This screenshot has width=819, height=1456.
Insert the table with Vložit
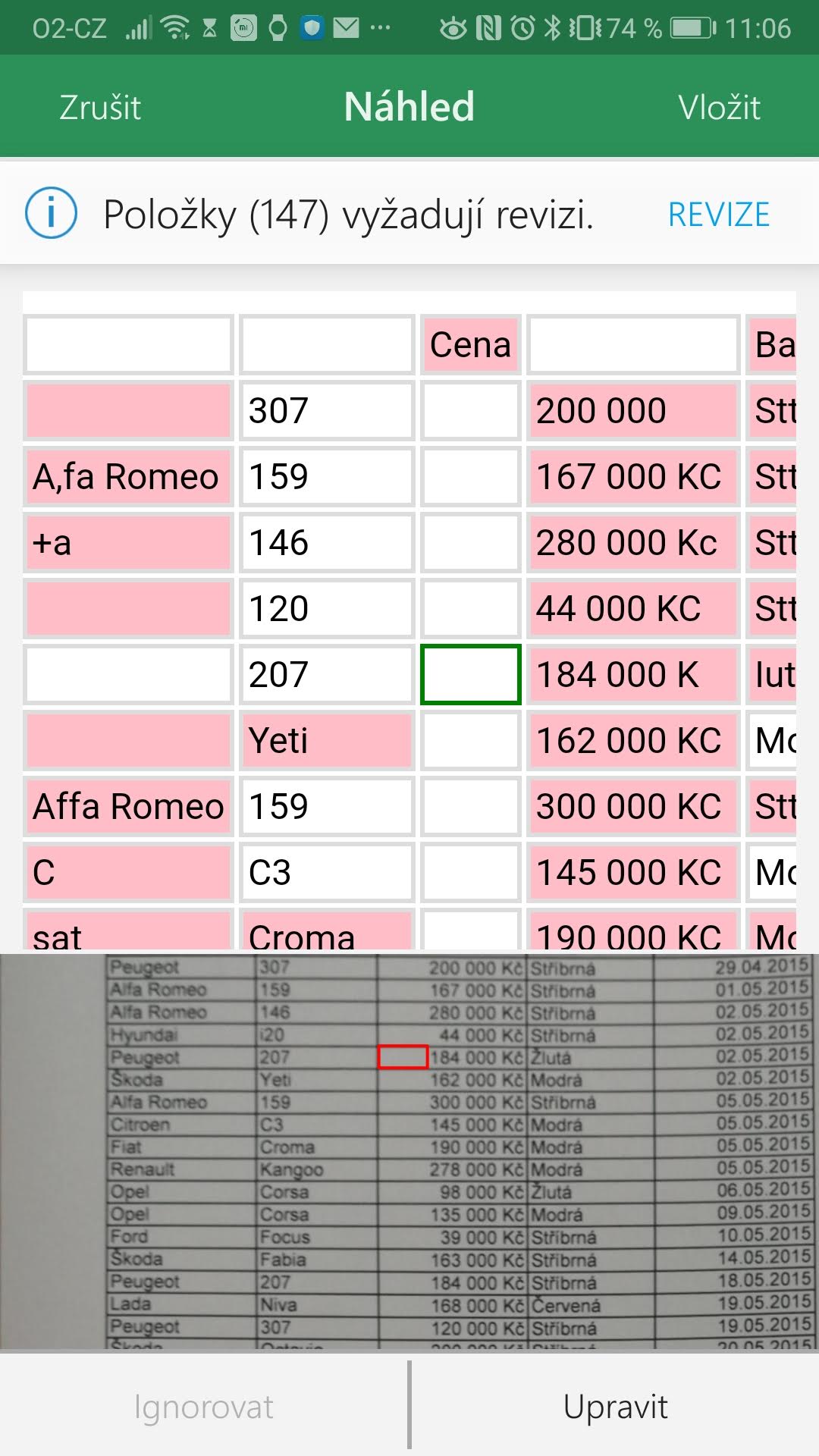point(719,107)
